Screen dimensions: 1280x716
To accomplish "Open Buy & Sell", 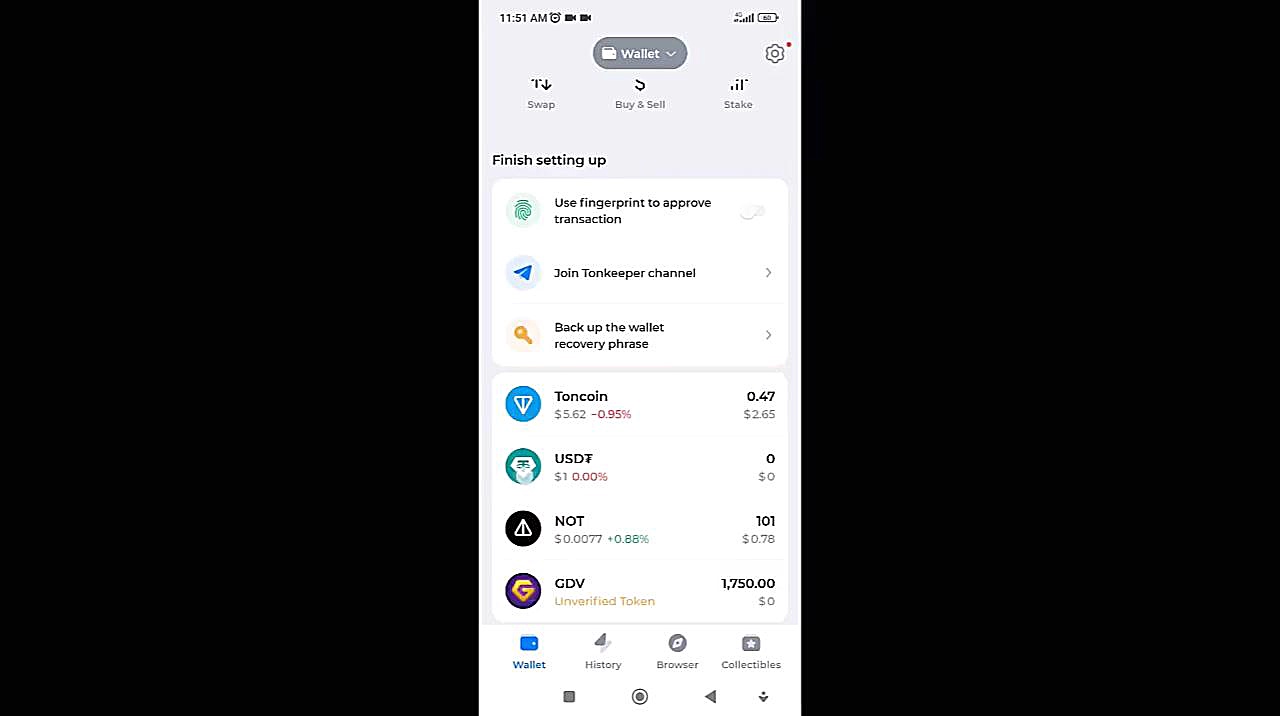I will pyautogui.click(x=640, y=93).
